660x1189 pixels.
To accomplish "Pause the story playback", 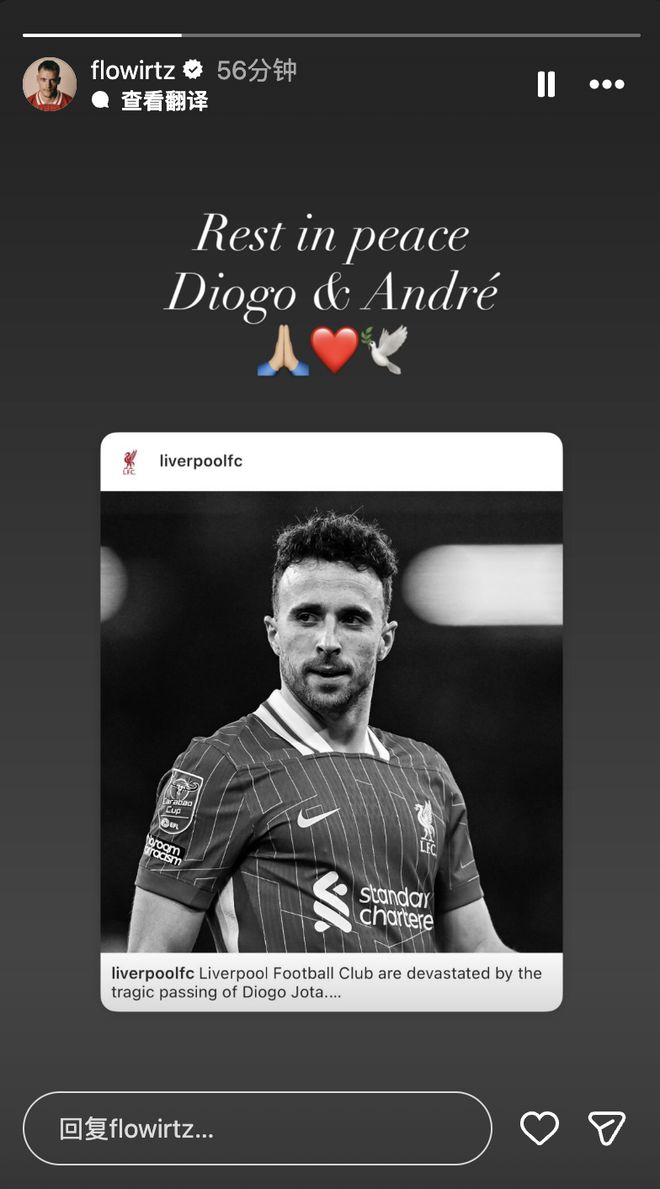I will [546, 84].
